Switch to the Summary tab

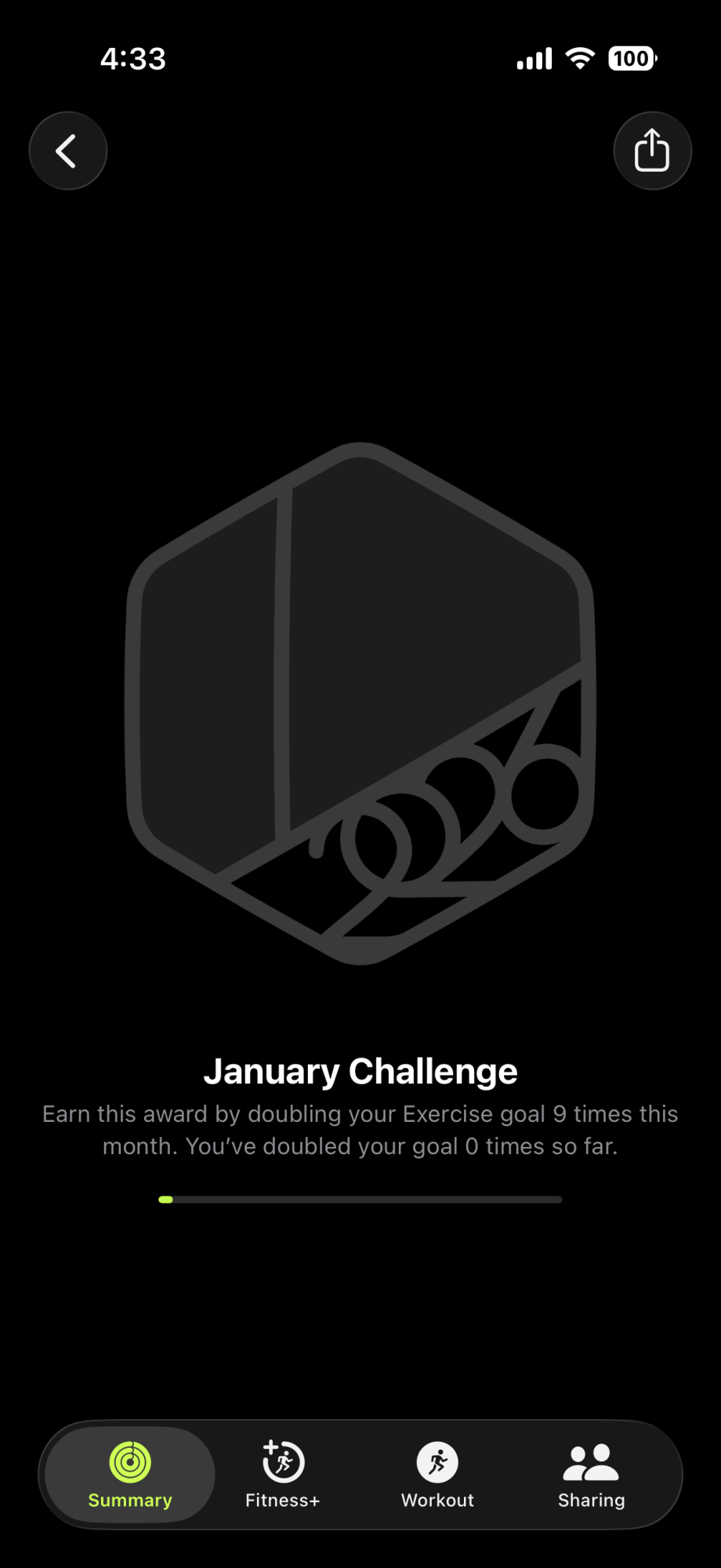(x=130, y=1474)
